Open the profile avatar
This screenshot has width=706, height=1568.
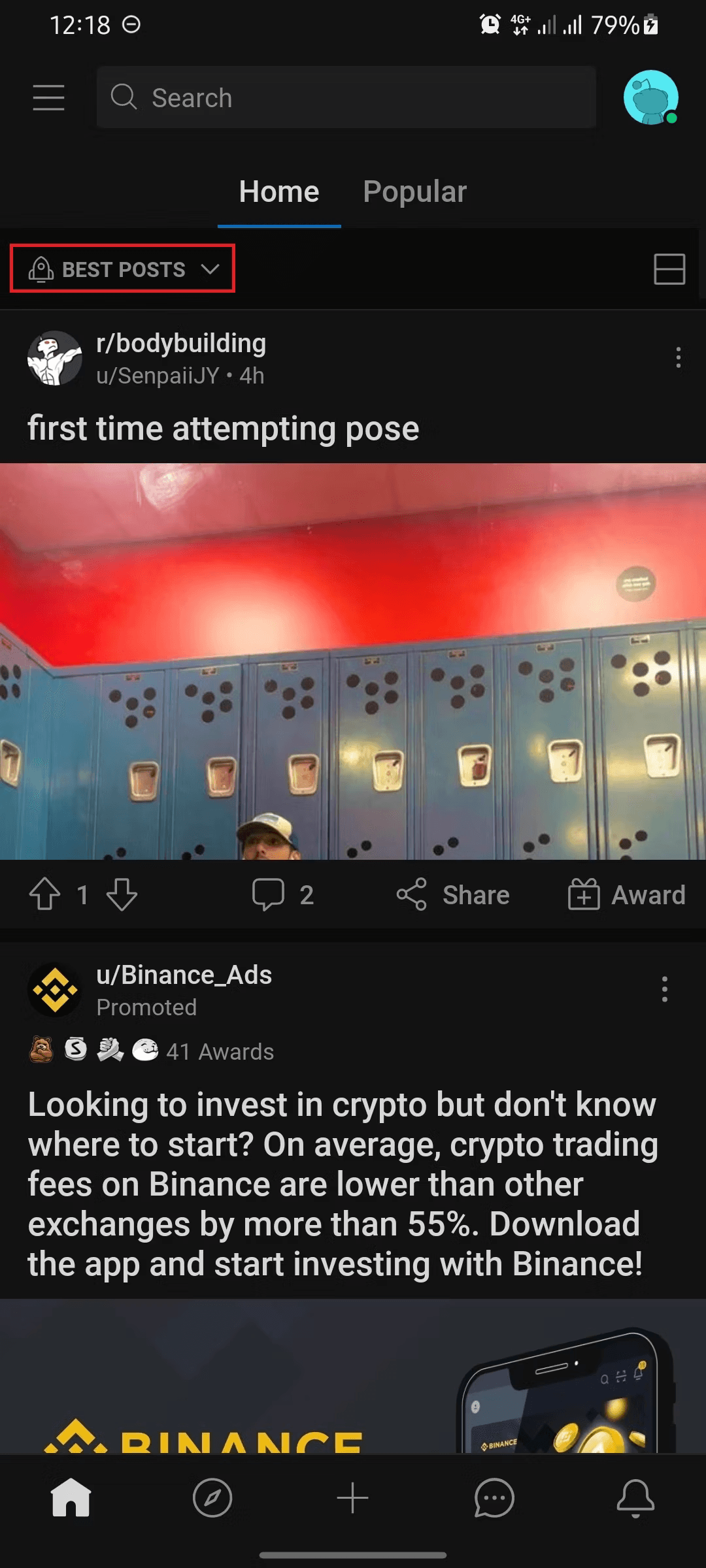650,97
